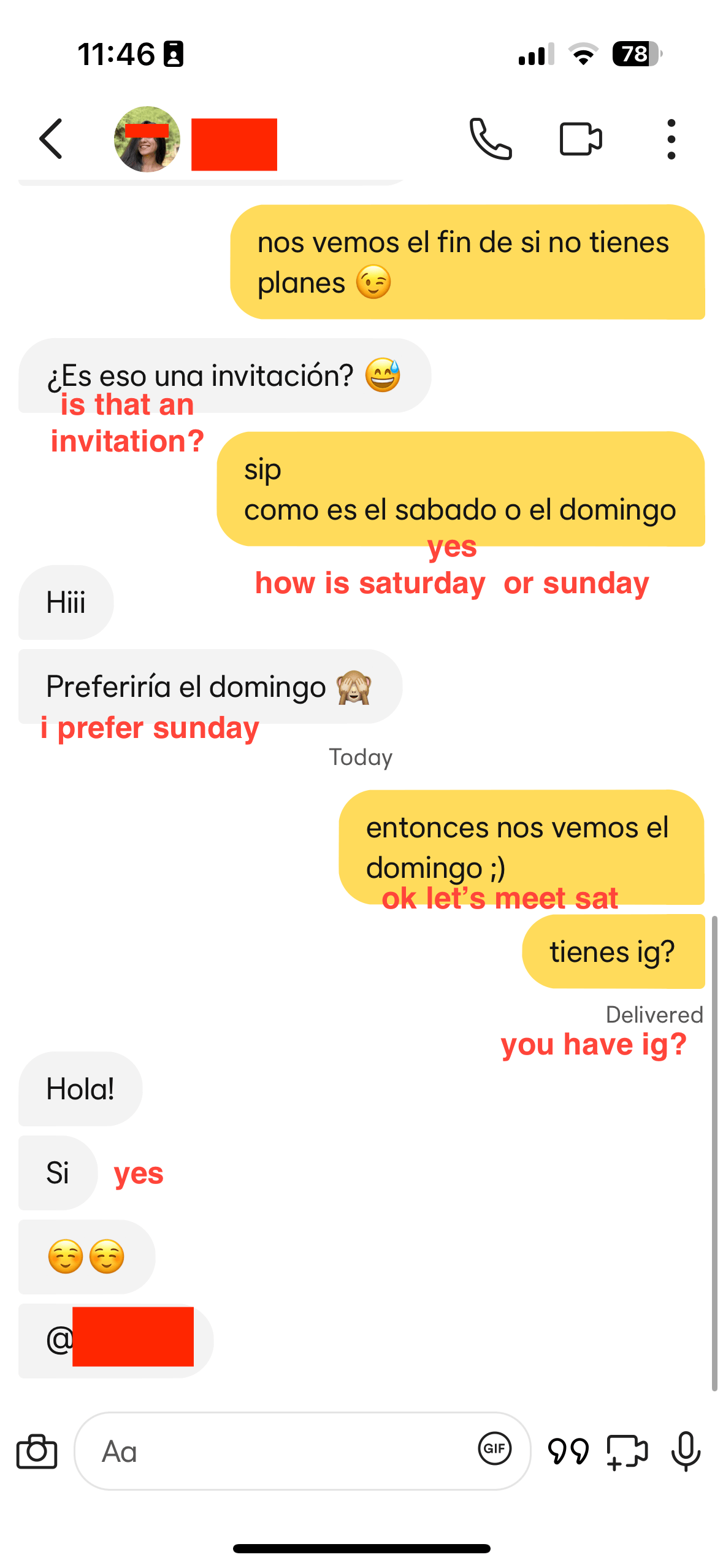Tap the contact's profile picture

click(x=147, y=139)
